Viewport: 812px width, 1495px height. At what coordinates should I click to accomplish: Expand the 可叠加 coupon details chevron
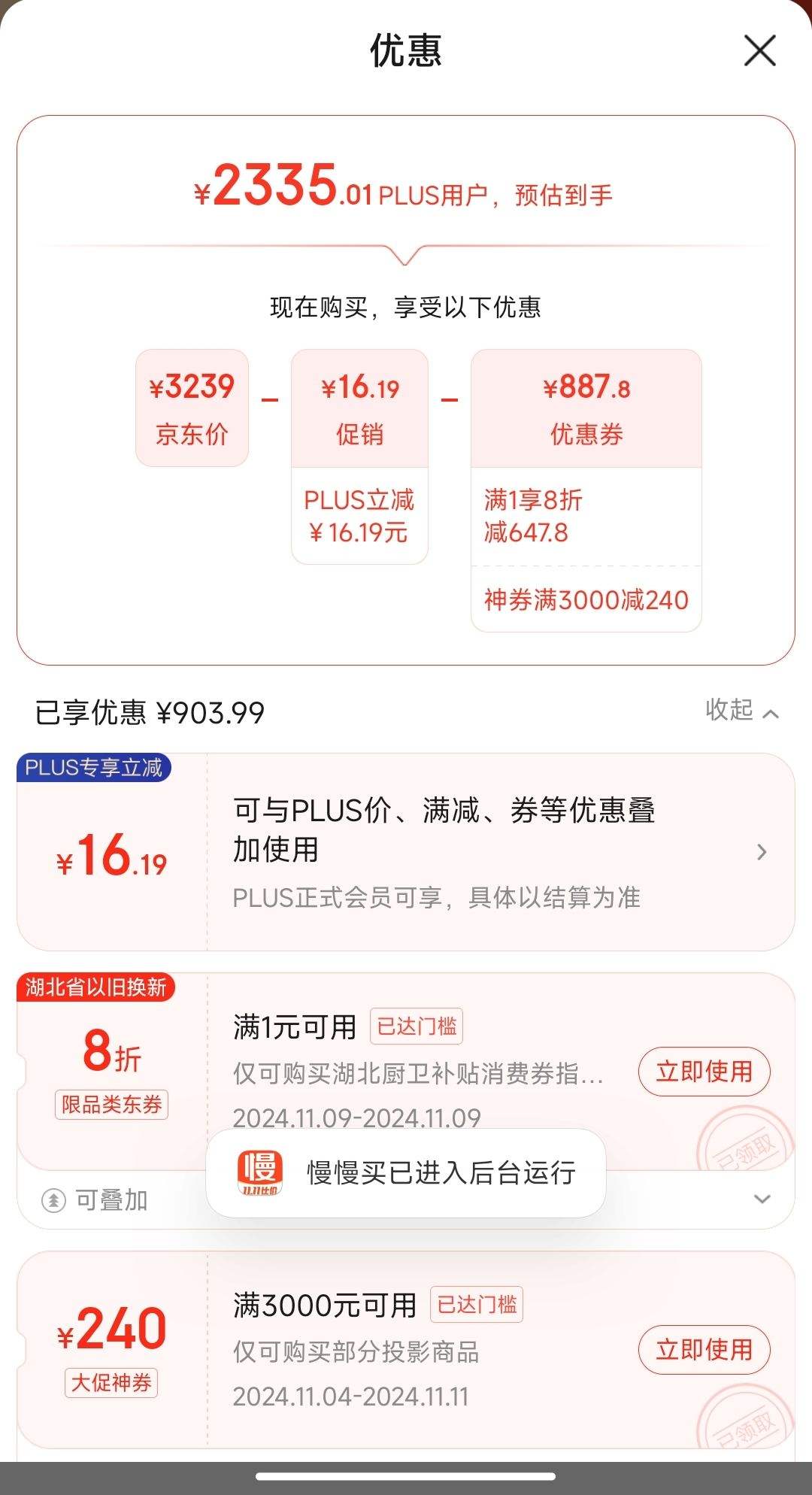(x=762, y=1201)
